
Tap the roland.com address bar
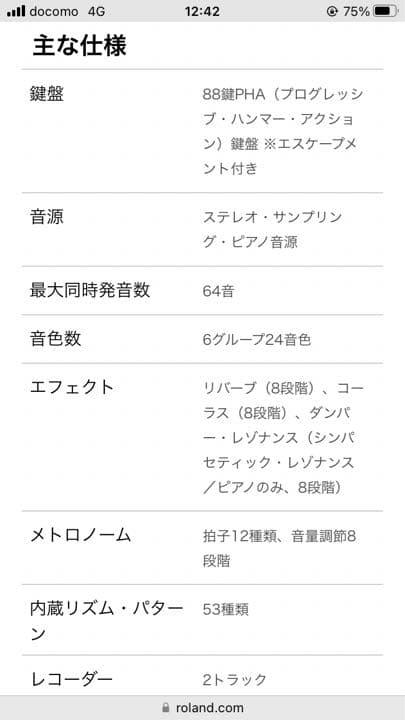pos(202,708)
